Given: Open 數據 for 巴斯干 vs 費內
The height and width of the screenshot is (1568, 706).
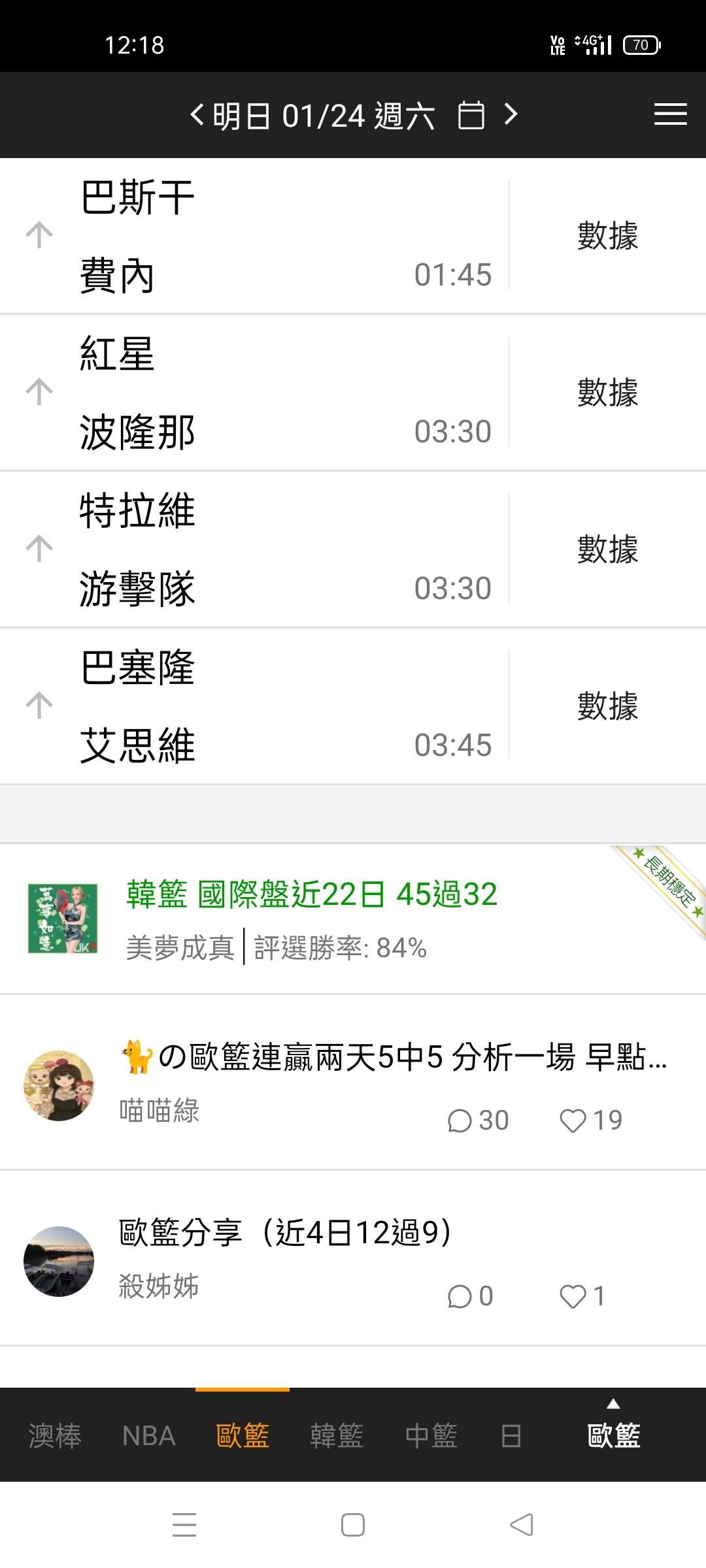Looking at the screenshot, I should [x=607, y=235].
